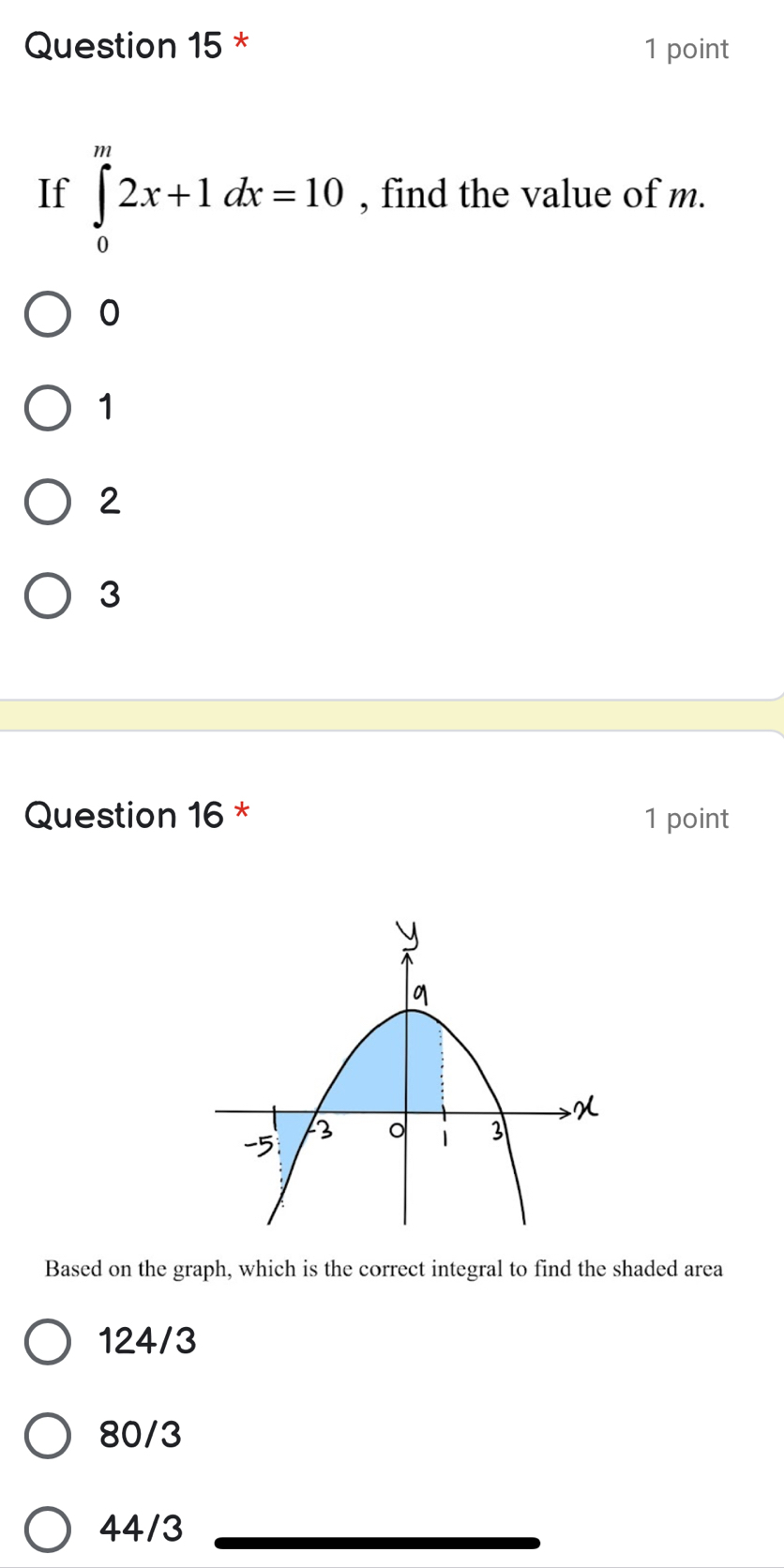Choose the 80/3 option
Image resolution: width=784 pixels, height=1568 pixels.
47,1436
